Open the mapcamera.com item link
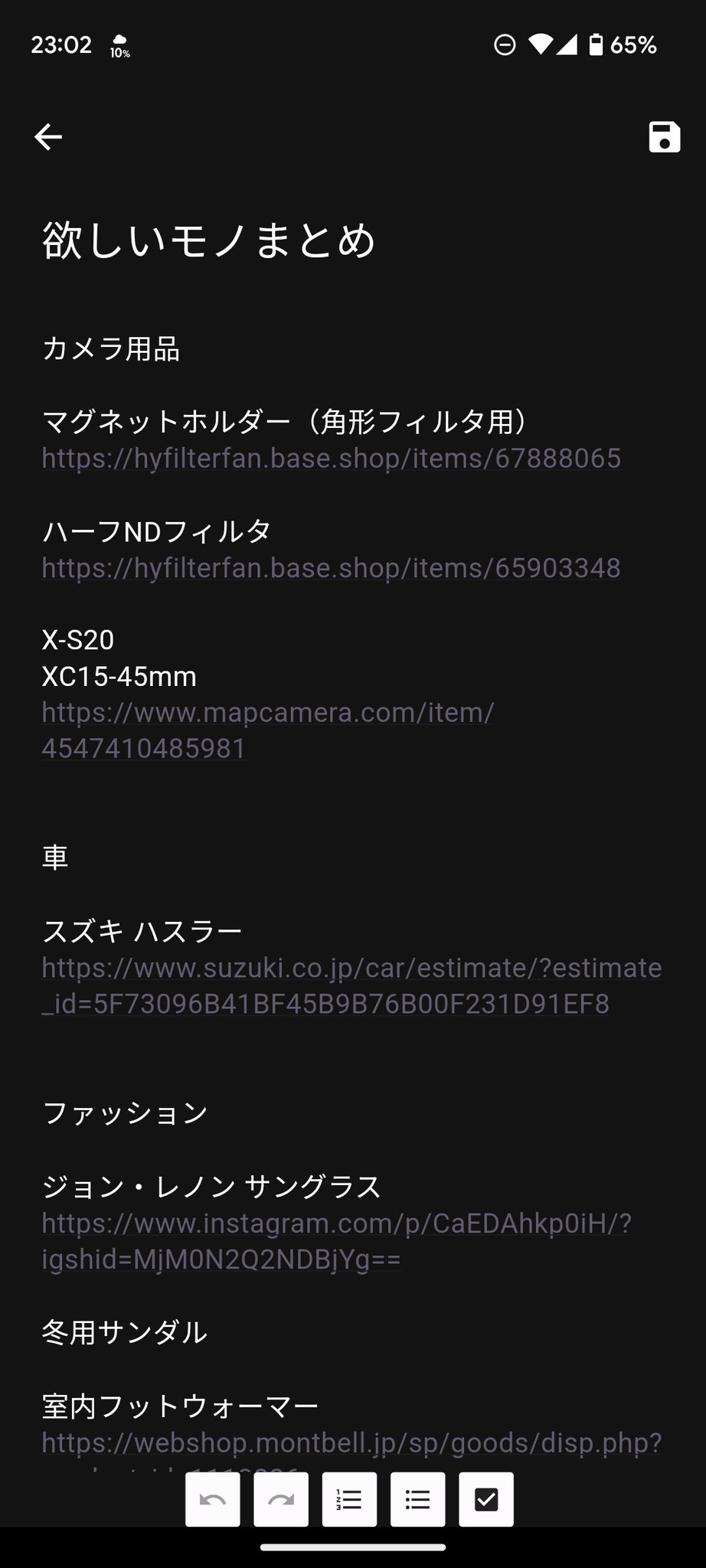Image resolution: width=706 pixels, height=1568 pixels. 268,713
